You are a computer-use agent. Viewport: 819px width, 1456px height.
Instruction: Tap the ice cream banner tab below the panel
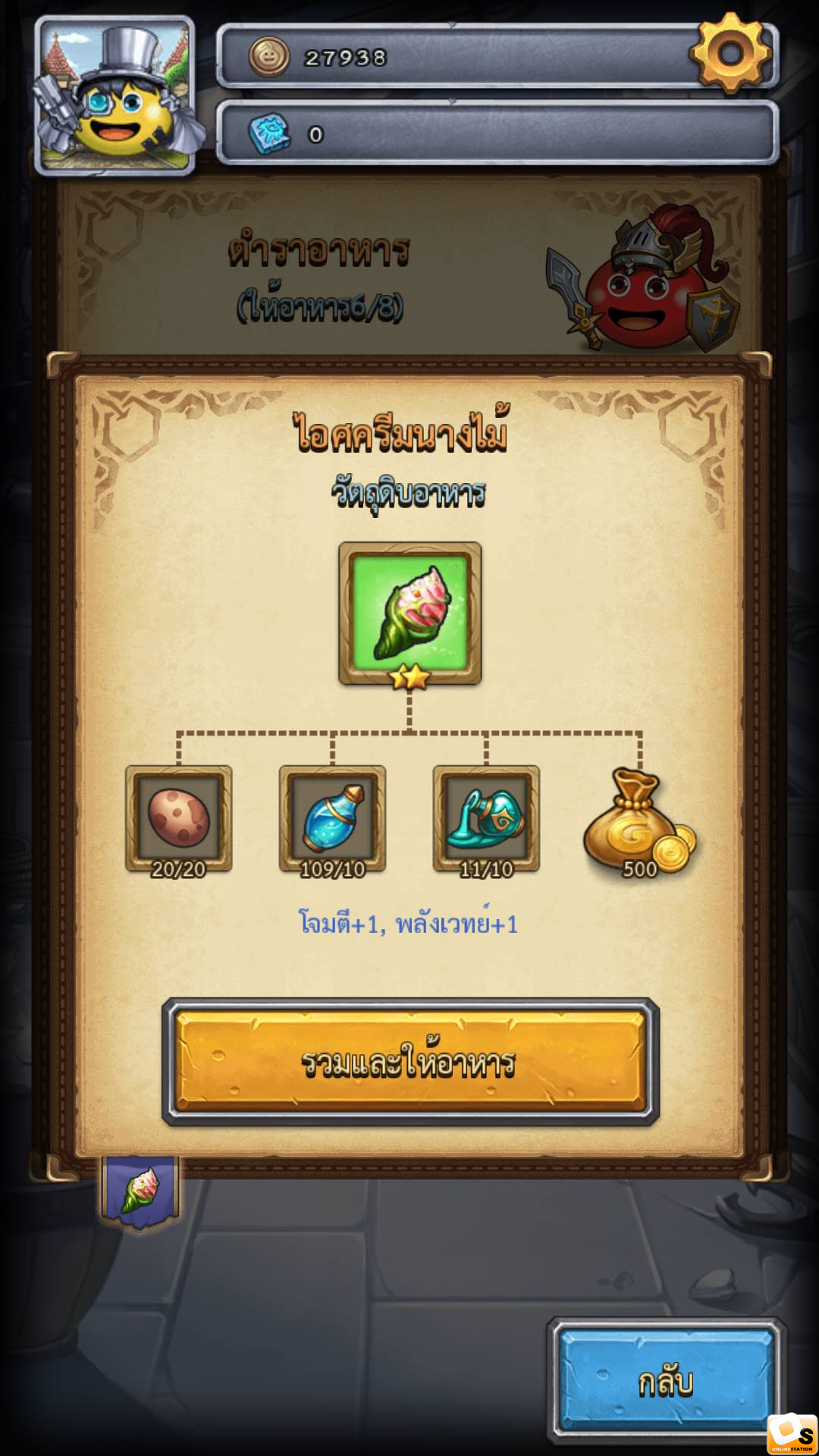pyautogui.click(x=141, y=1190)
